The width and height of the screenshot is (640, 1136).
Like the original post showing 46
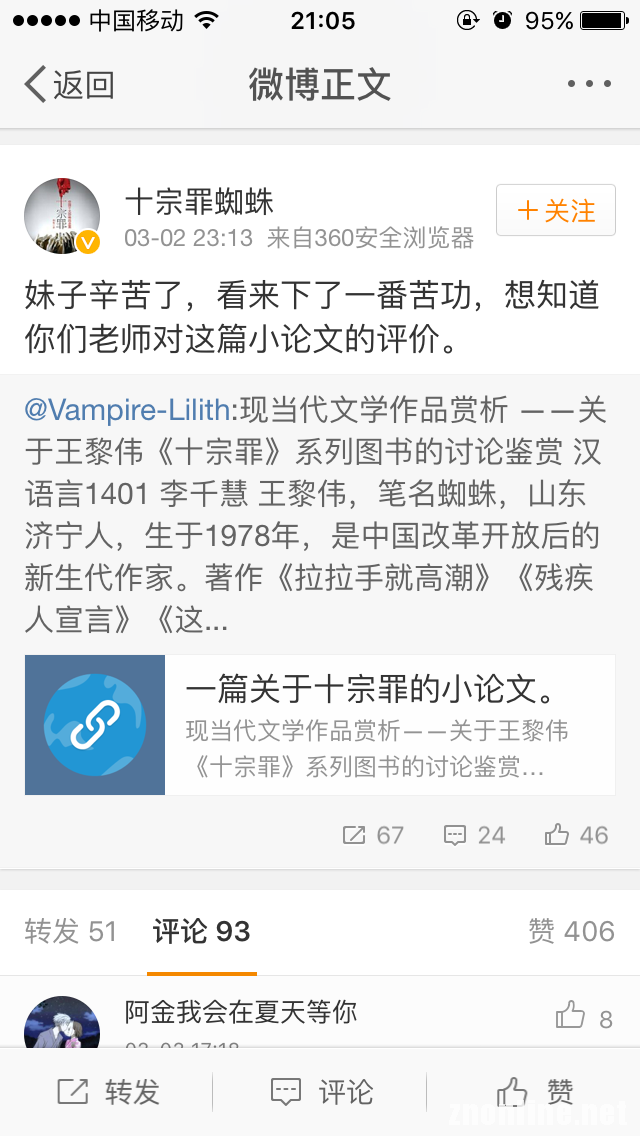[x=576, y=835]
